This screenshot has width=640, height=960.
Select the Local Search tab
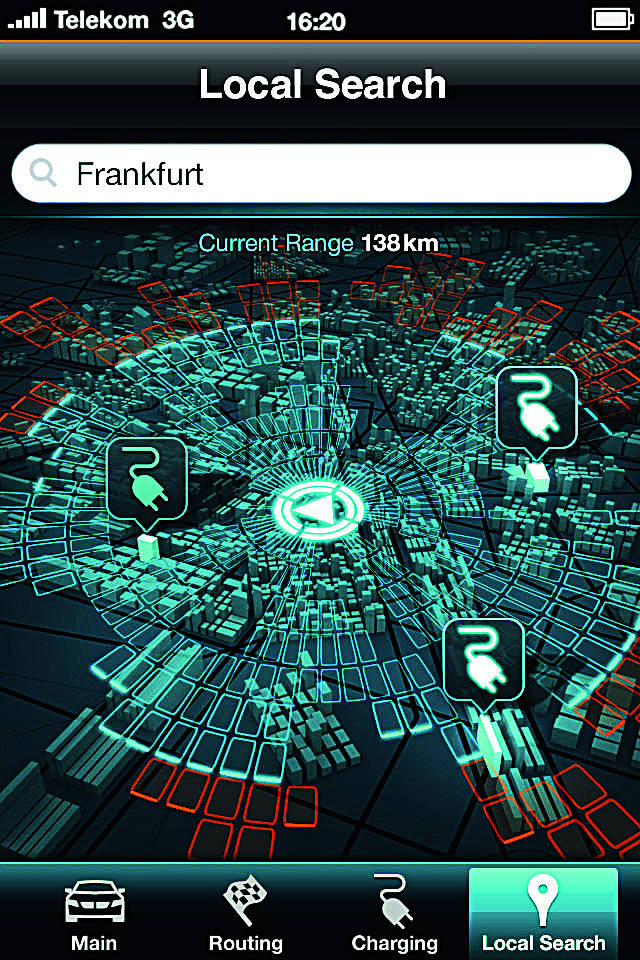[543, 913]
